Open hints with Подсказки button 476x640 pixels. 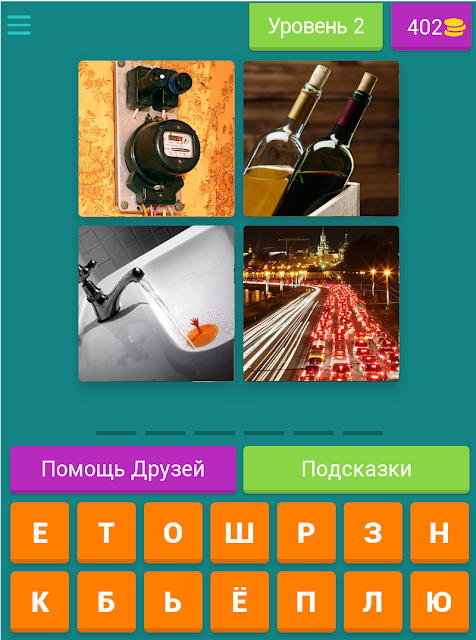(356, 469)
